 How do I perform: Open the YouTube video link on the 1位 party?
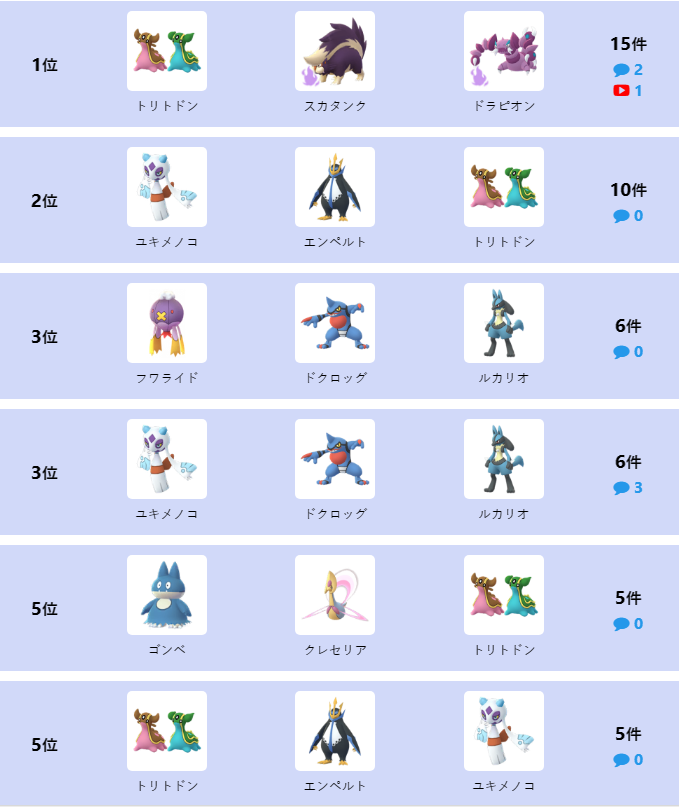628,91
